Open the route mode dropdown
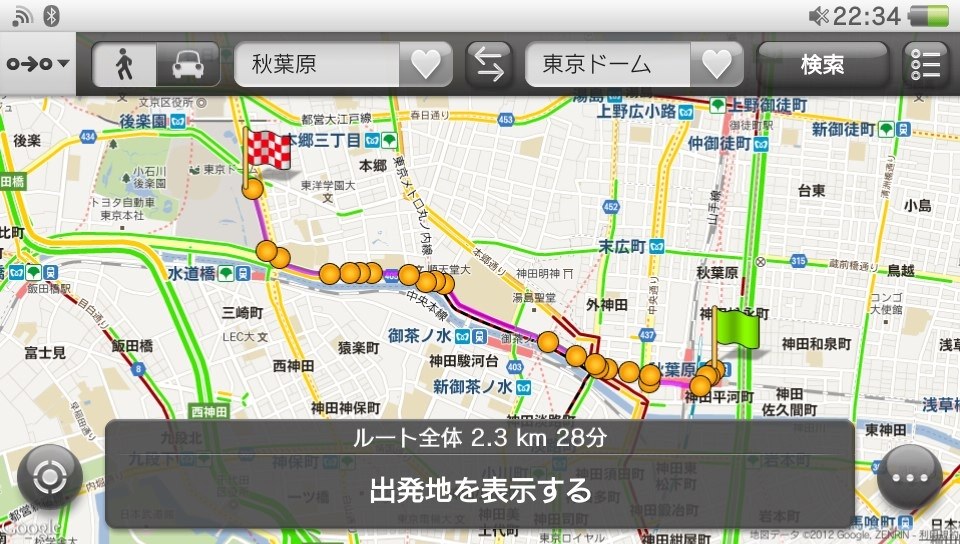This screenshot has height=544, width=960. tap(38, 64)
